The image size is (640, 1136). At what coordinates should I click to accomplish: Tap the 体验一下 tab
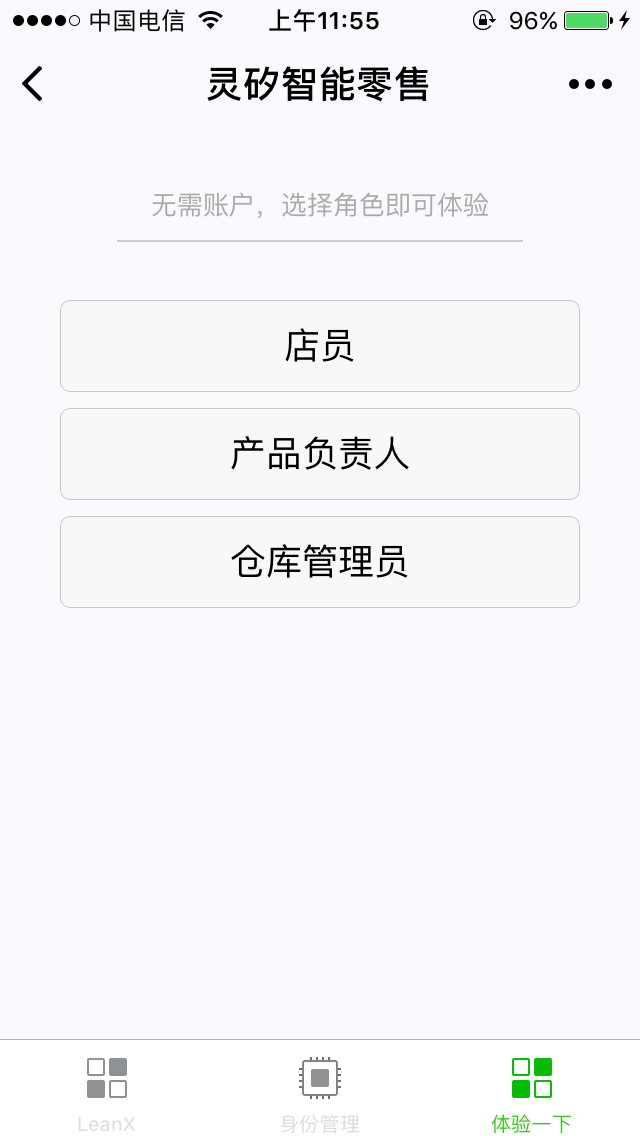tap(532, 1092)
